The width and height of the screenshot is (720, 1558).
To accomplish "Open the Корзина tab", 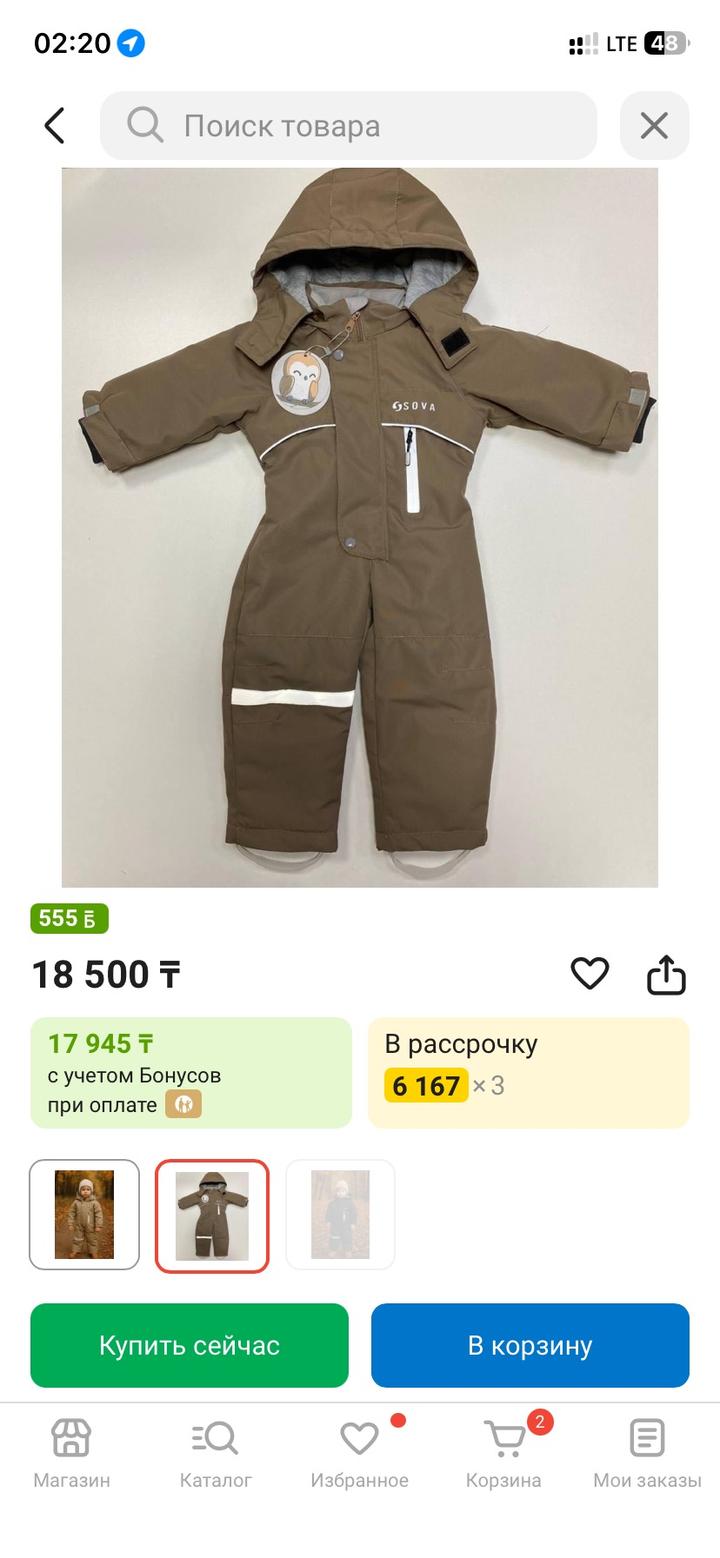I will point(503,1453).
